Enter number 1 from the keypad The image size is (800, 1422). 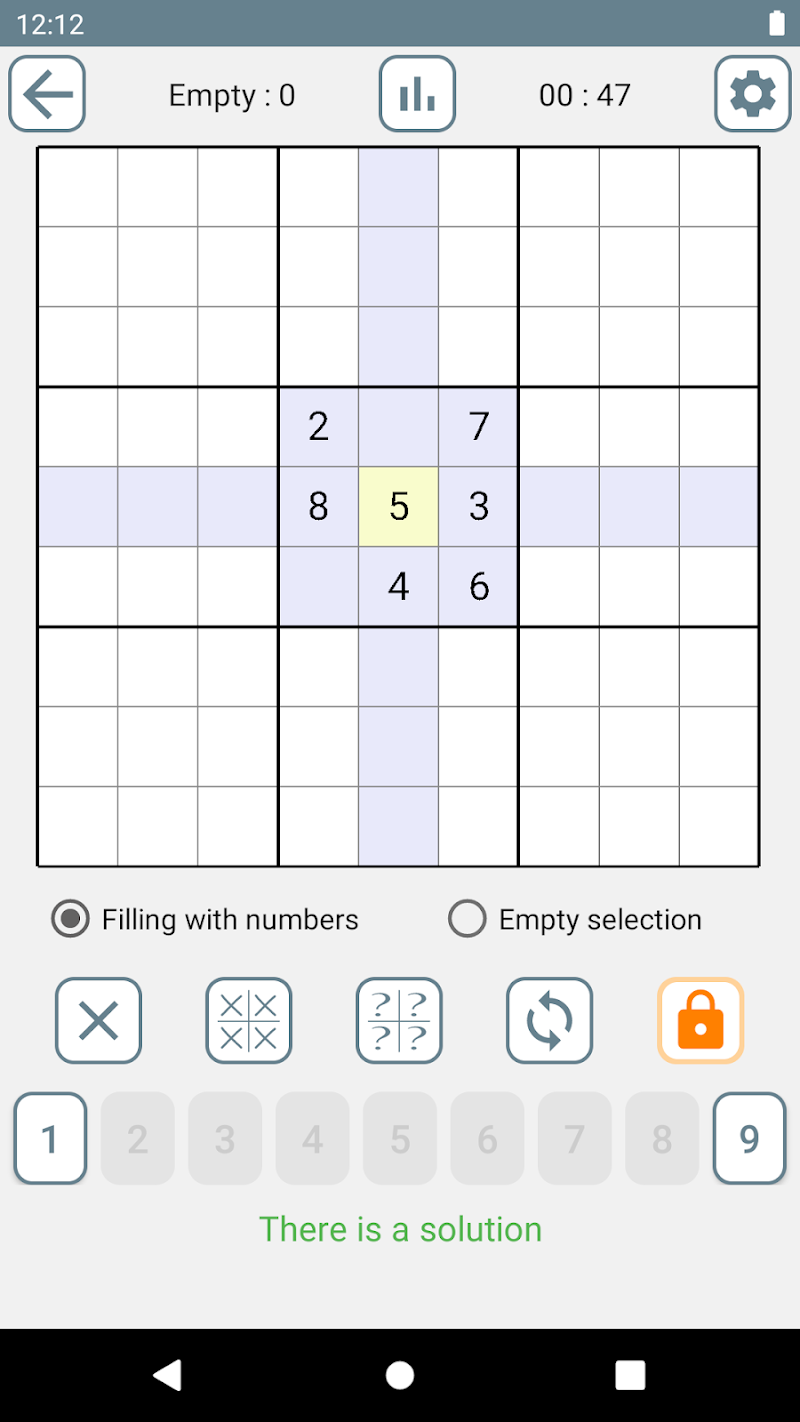tap(50, 1138)
